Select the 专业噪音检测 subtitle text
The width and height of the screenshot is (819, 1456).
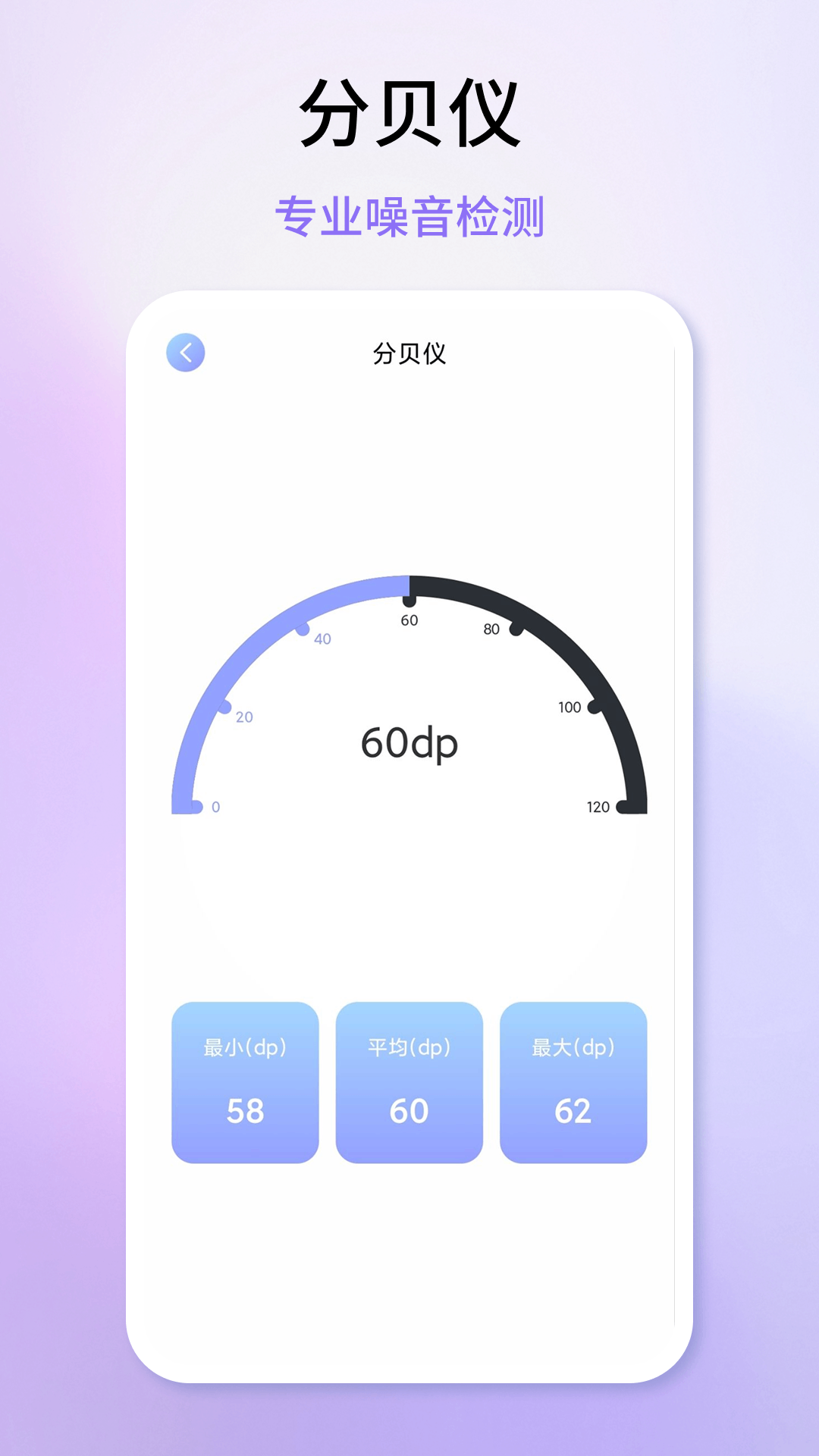pyautogui.click(x=409, y=215)
